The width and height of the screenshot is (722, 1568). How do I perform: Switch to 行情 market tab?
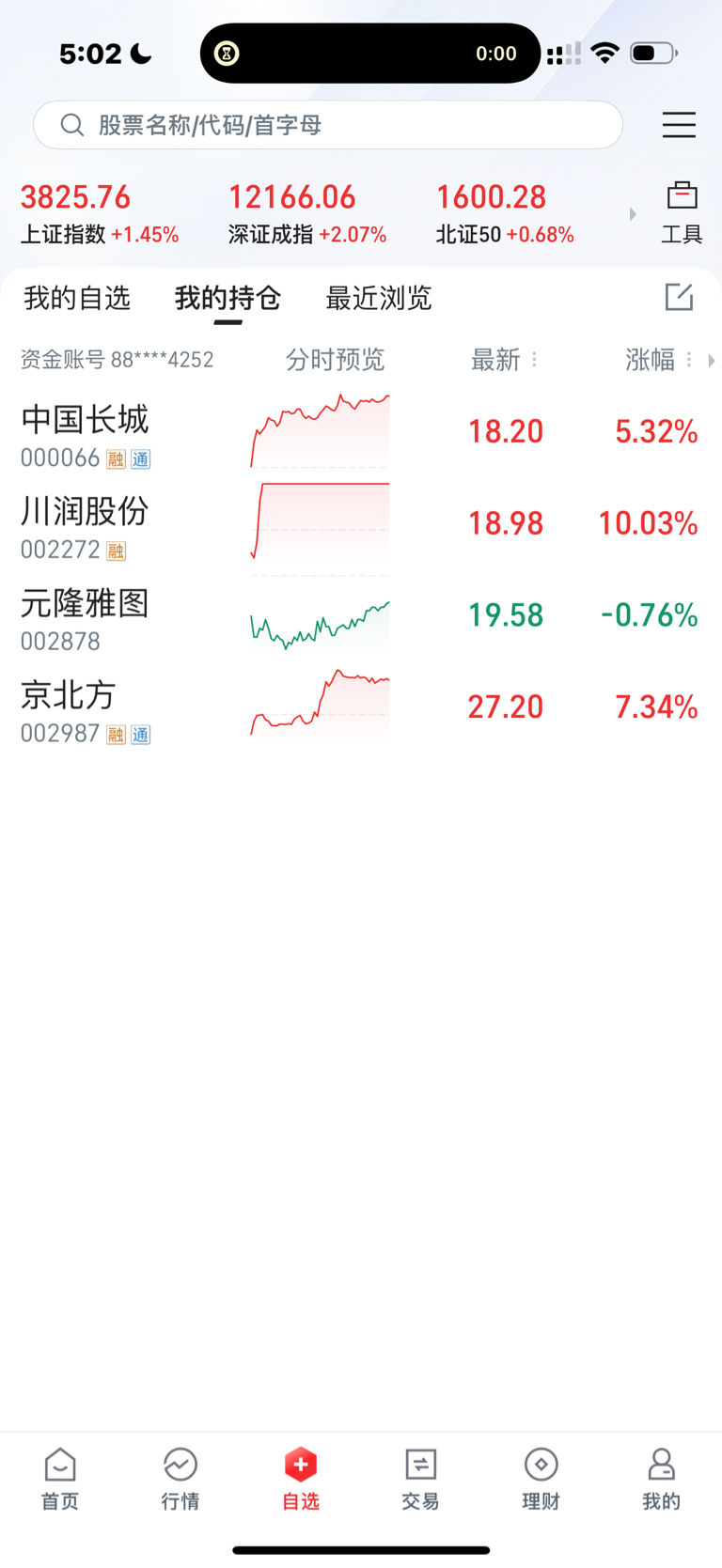(180, 1479)
